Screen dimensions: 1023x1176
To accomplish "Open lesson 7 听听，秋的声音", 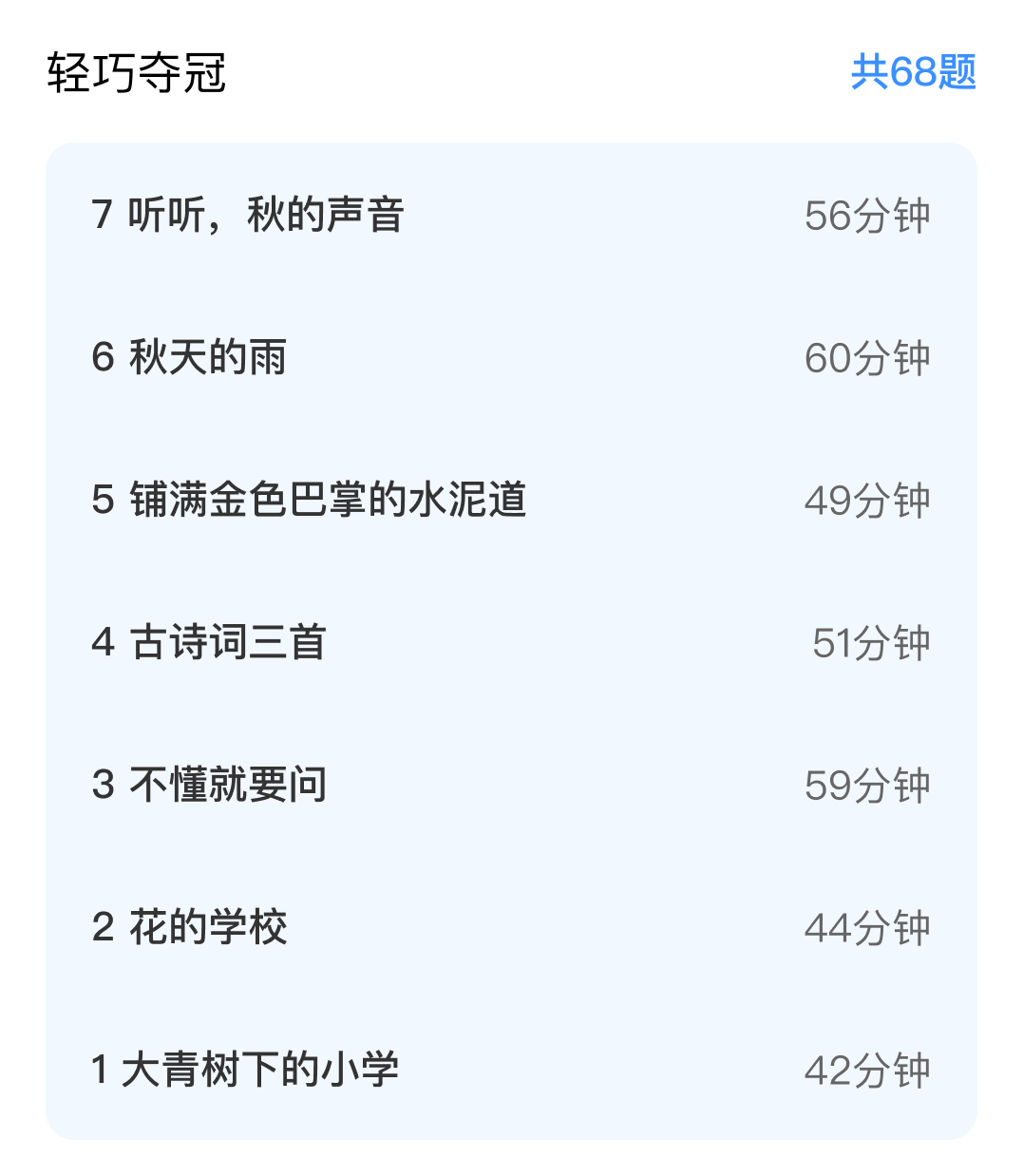I will point(248,215).
